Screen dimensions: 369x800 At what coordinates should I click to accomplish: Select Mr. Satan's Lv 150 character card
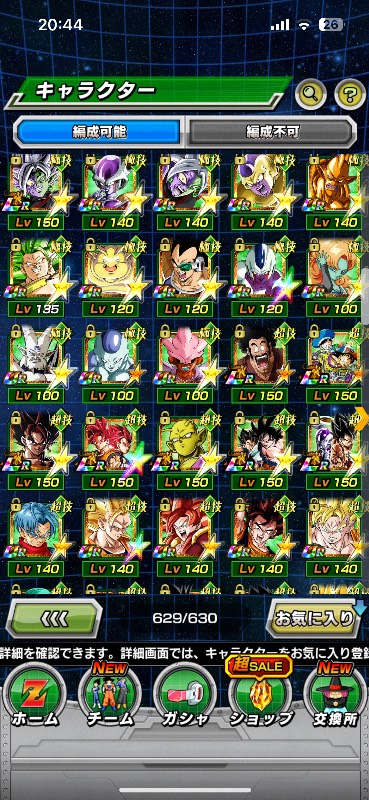pyautogui.click(x=260, y=364)
